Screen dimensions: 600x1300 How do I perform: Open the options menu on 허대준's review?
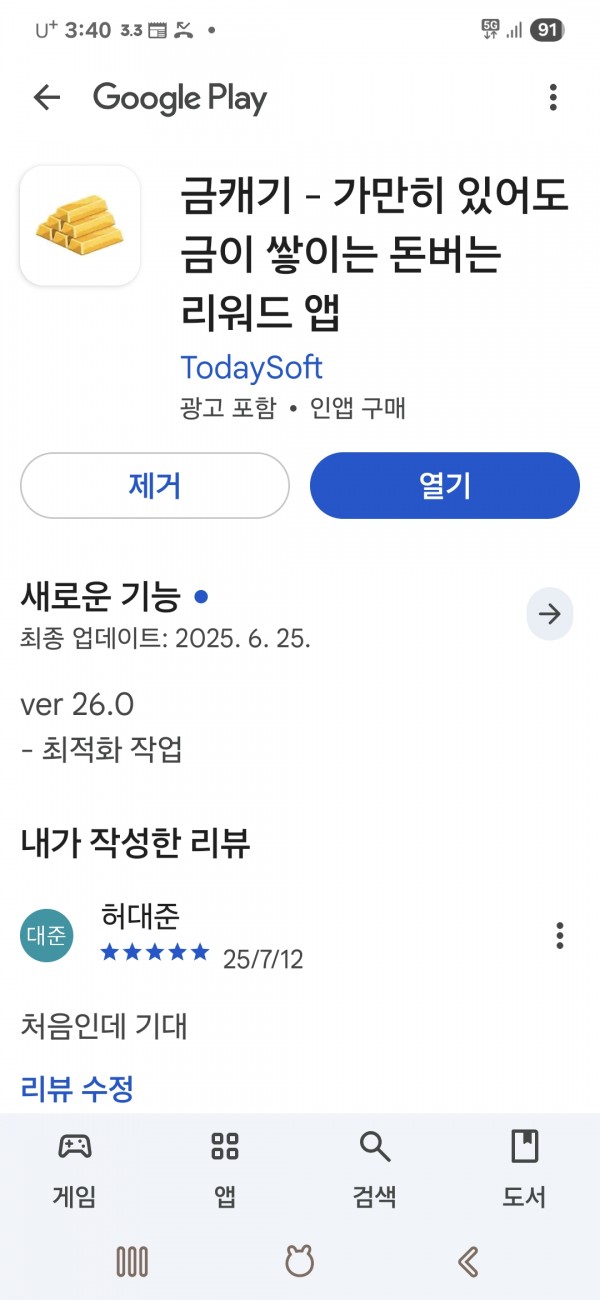click(x=560, y=936)
